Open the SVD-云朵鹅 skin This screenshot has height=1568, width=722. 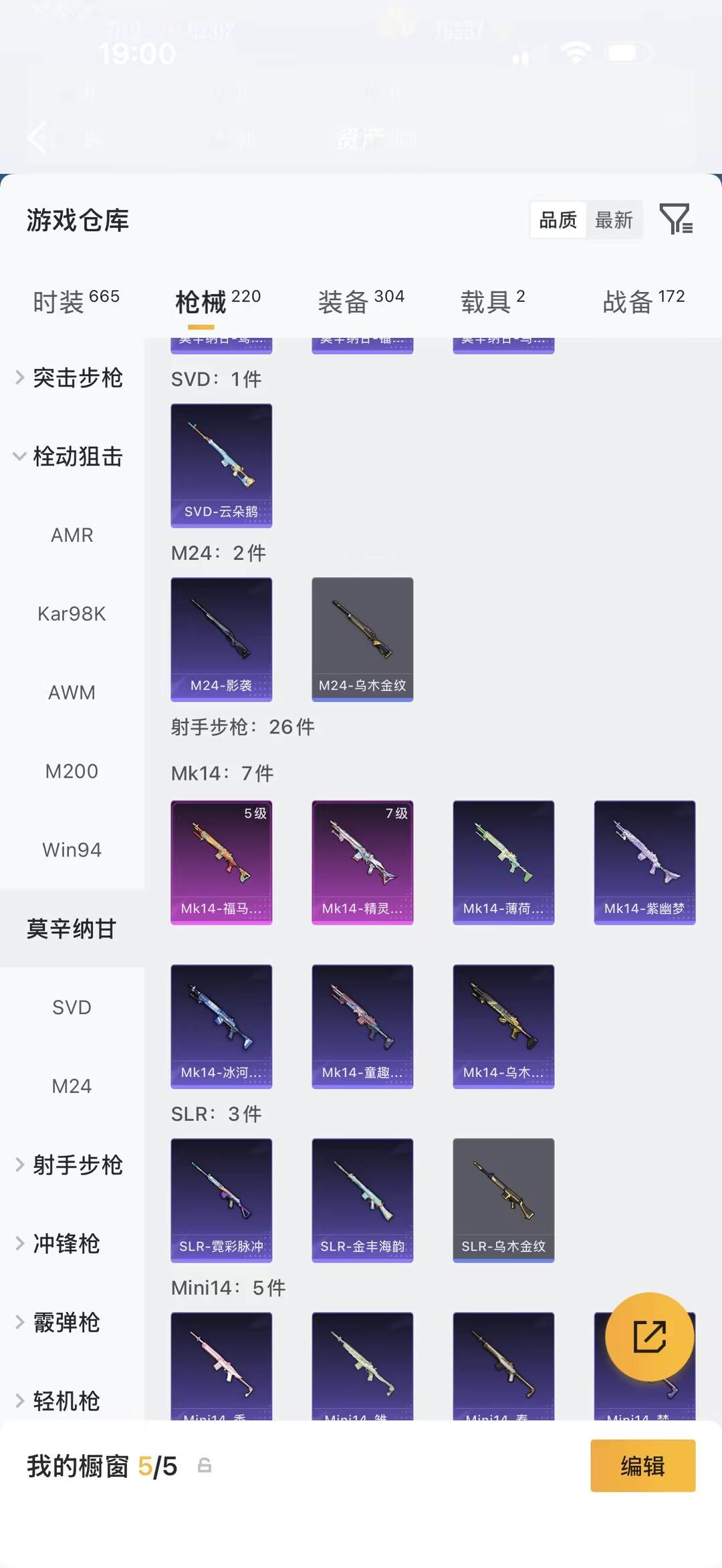(x=221, y=466)
